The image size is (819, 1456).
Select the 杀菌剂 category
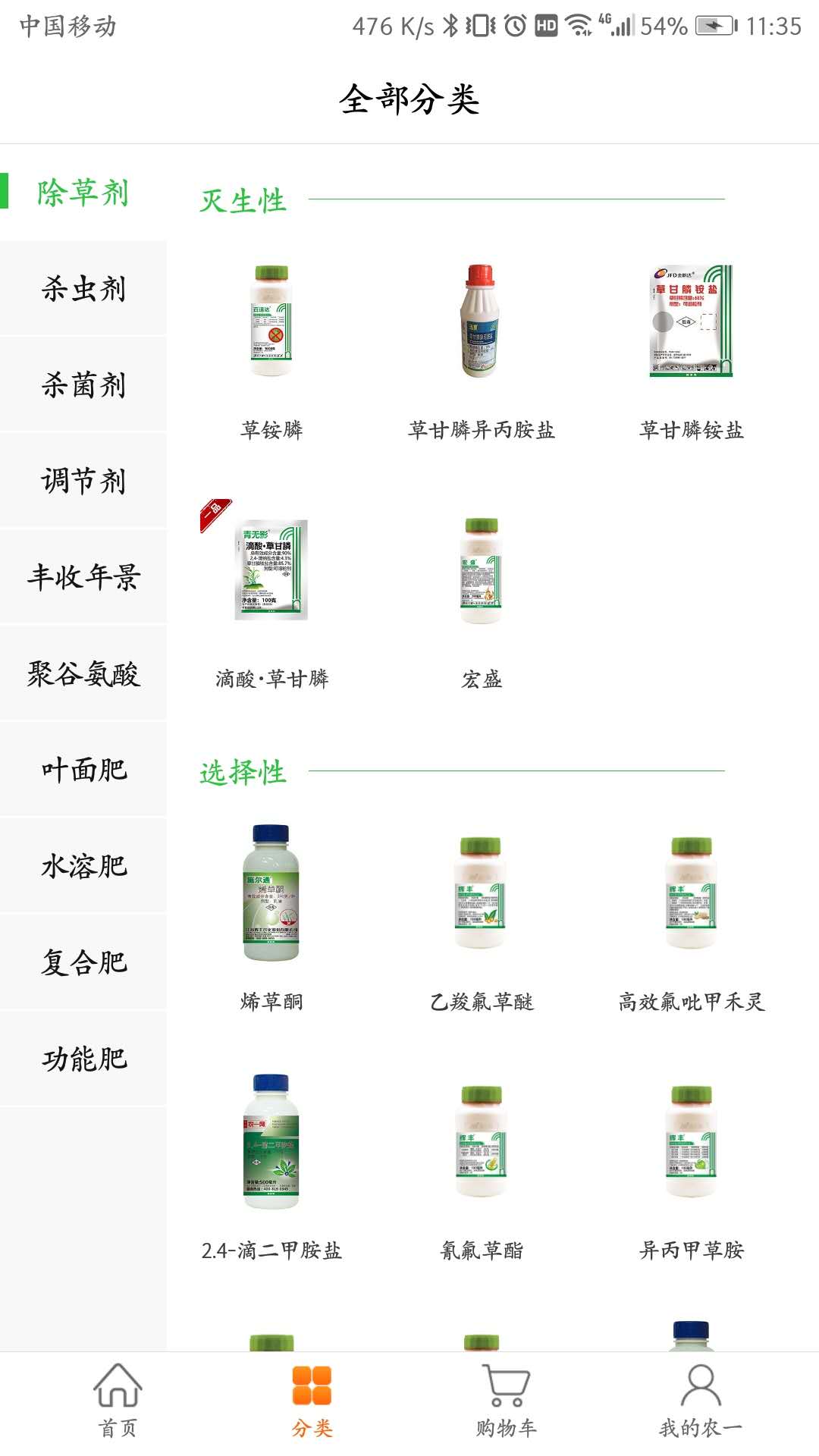pyautogui.click(x=83, y=385)
